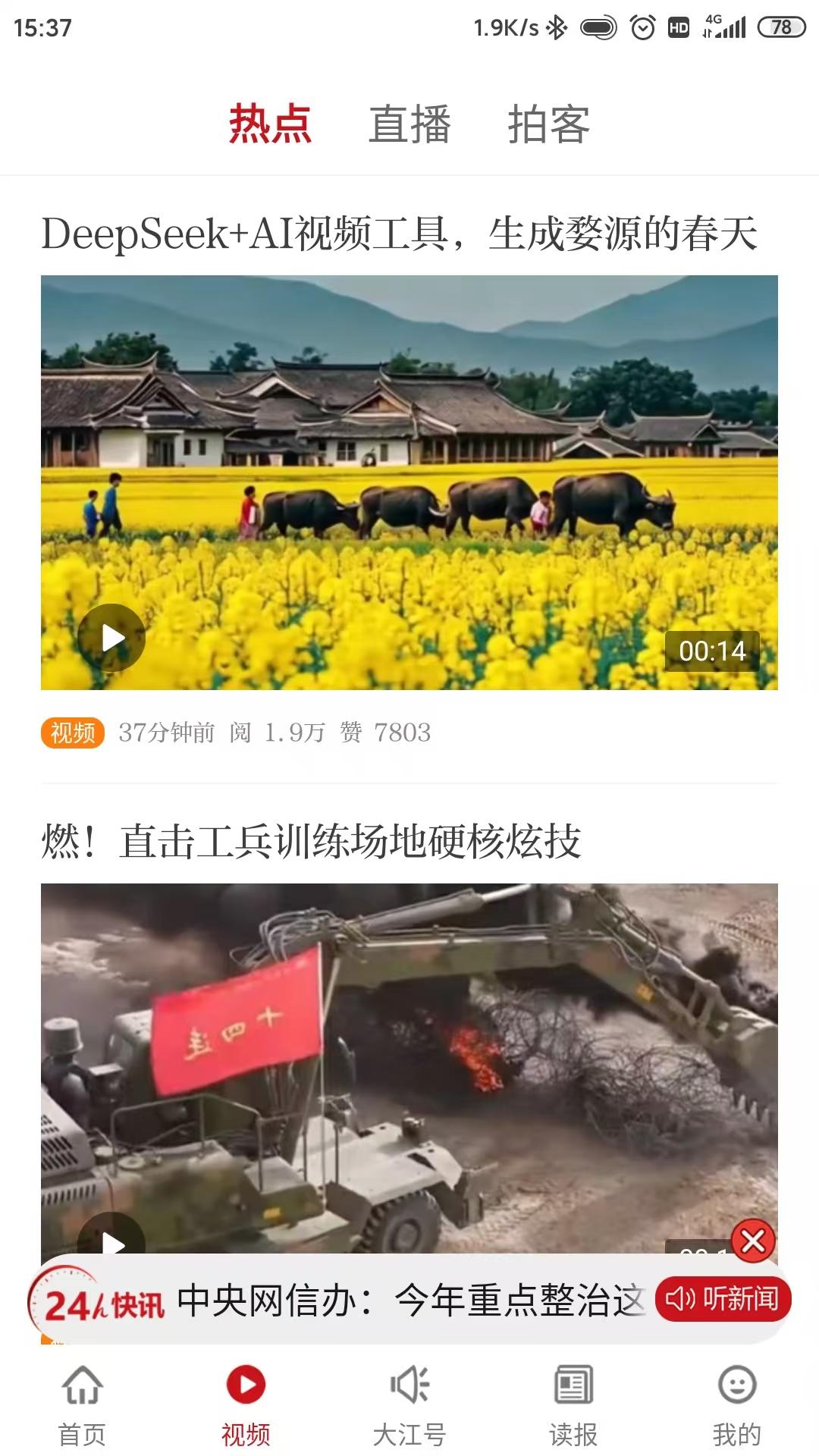This screenshot has height=1456, width=819.
Task: Play the DeepSeek 婺源春天 video
Action: 112,638
